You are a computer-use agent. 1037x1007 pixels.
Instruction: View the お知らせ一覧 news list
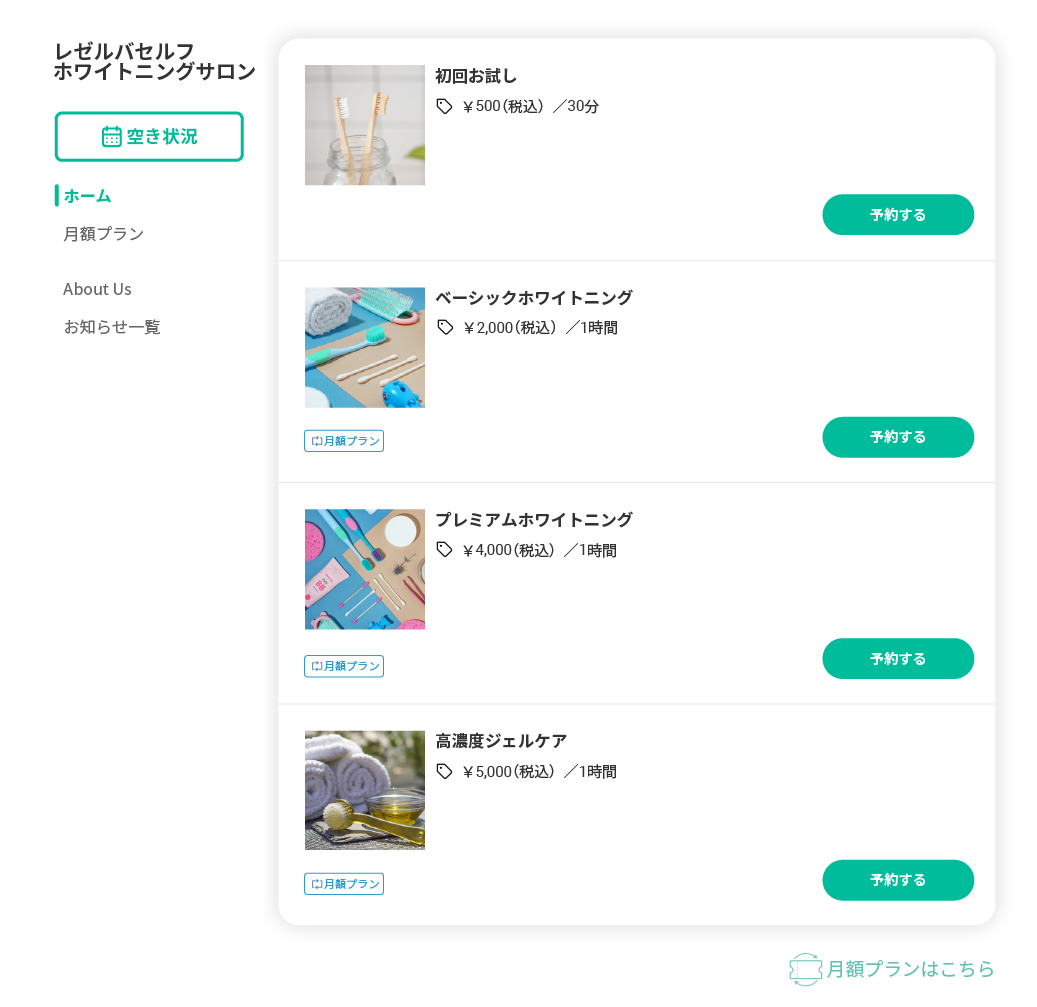tap(111, 327)
